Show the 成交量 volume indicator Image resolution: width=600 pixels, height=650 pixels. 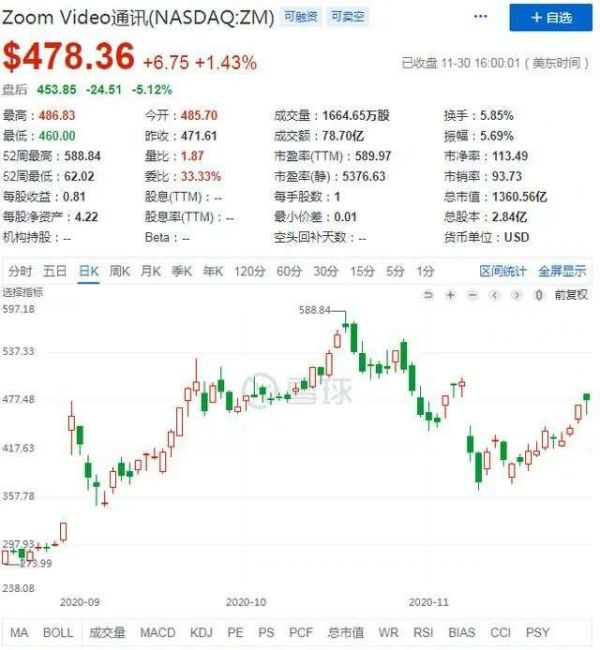click(107, 633)
